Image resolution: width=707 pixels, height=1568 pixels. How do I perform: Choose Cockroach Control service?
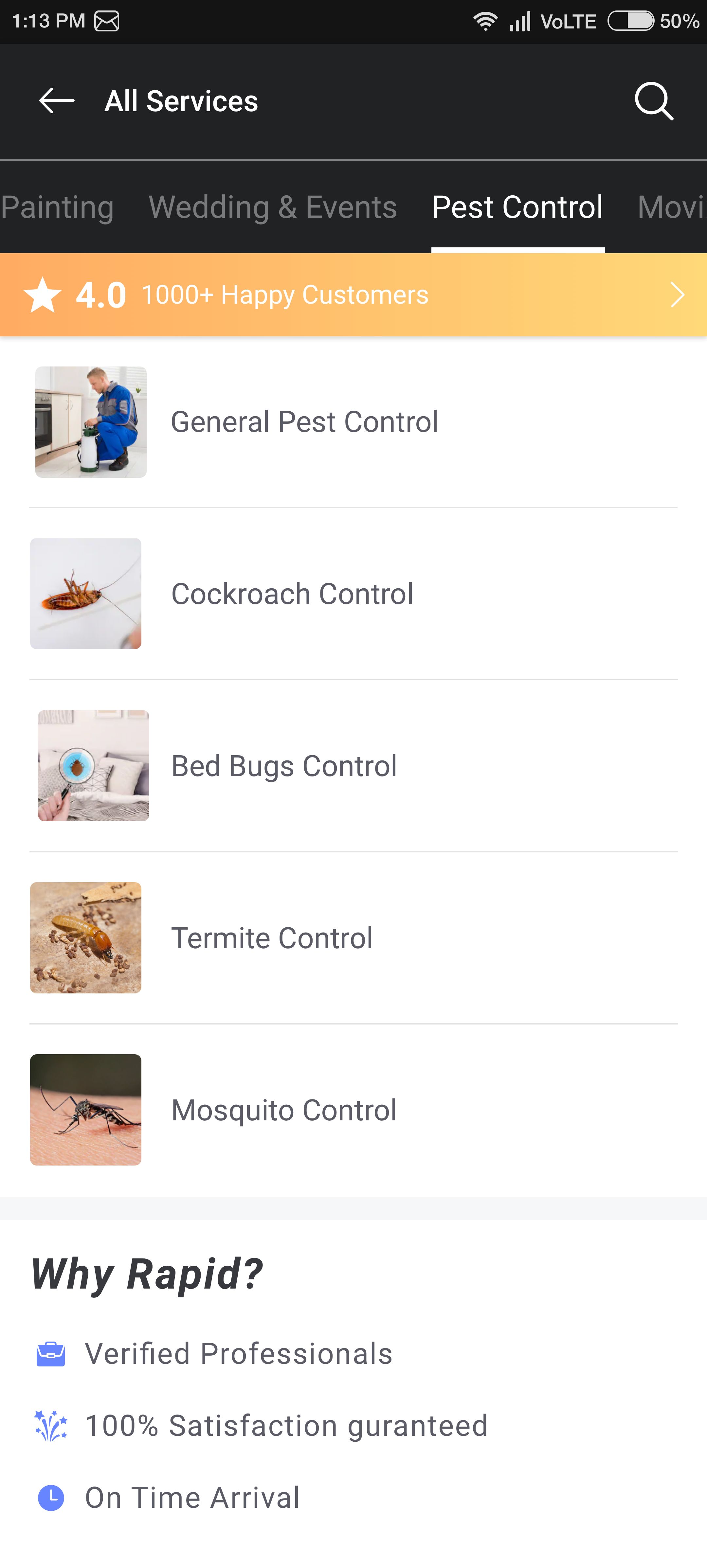coord(292,594)
